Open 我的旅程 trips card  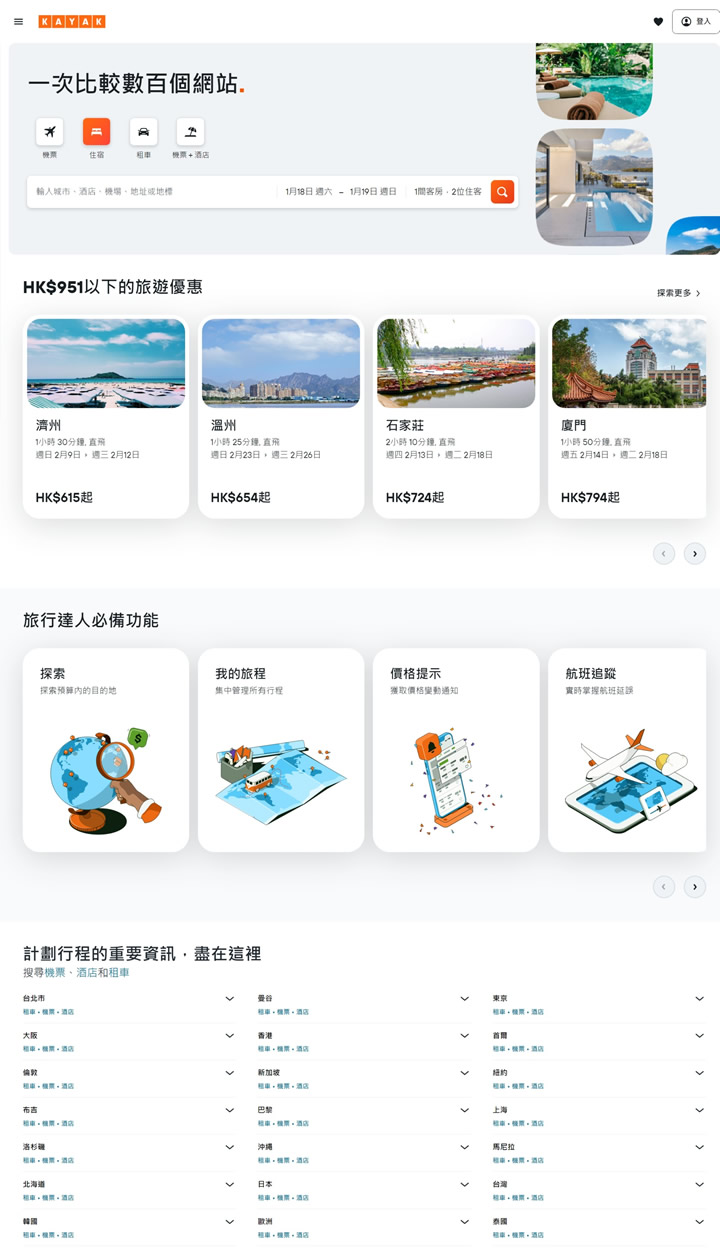(281, 750)
